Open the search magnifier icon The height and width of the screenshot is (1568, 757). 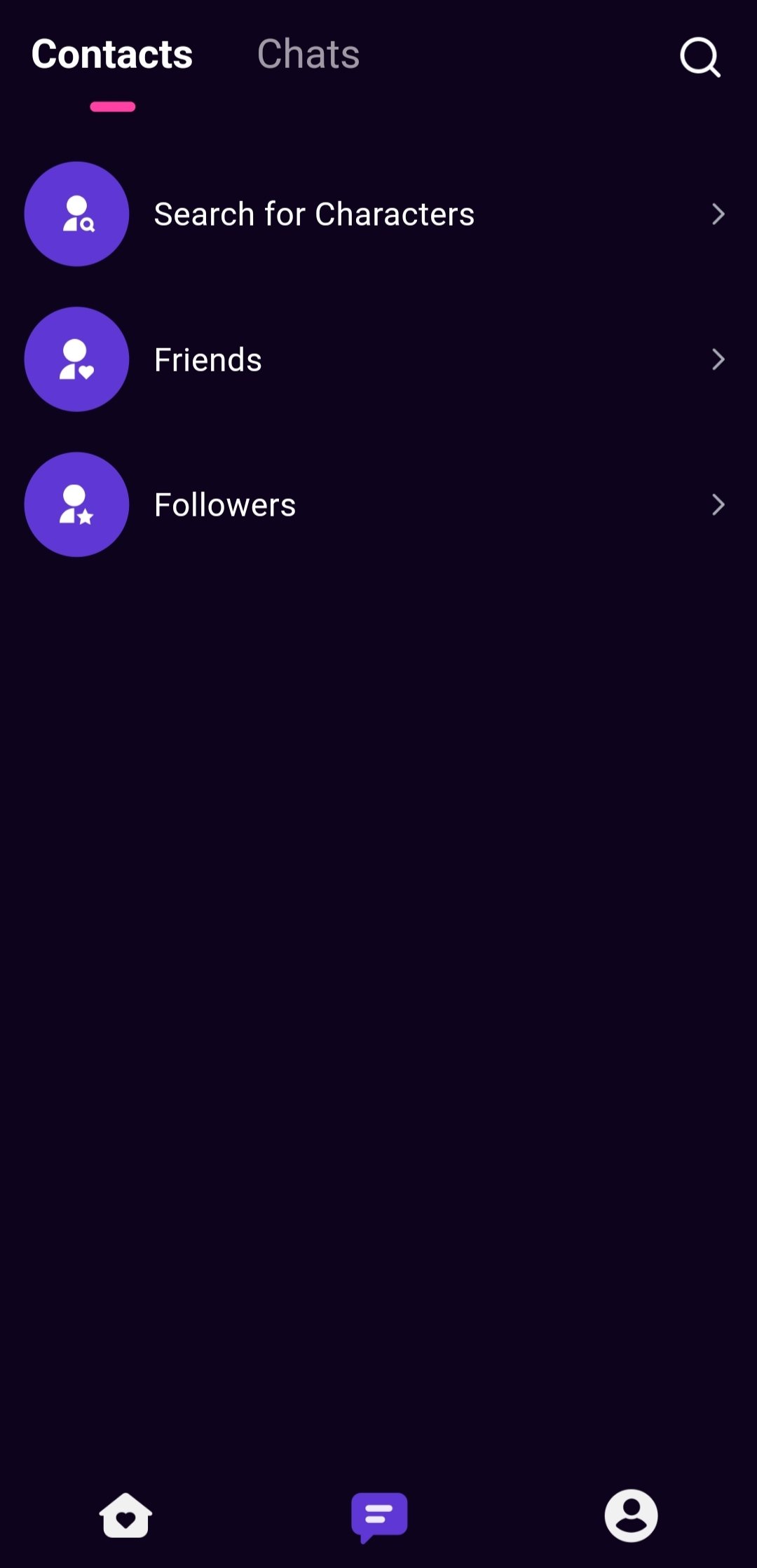coord(700,57)
